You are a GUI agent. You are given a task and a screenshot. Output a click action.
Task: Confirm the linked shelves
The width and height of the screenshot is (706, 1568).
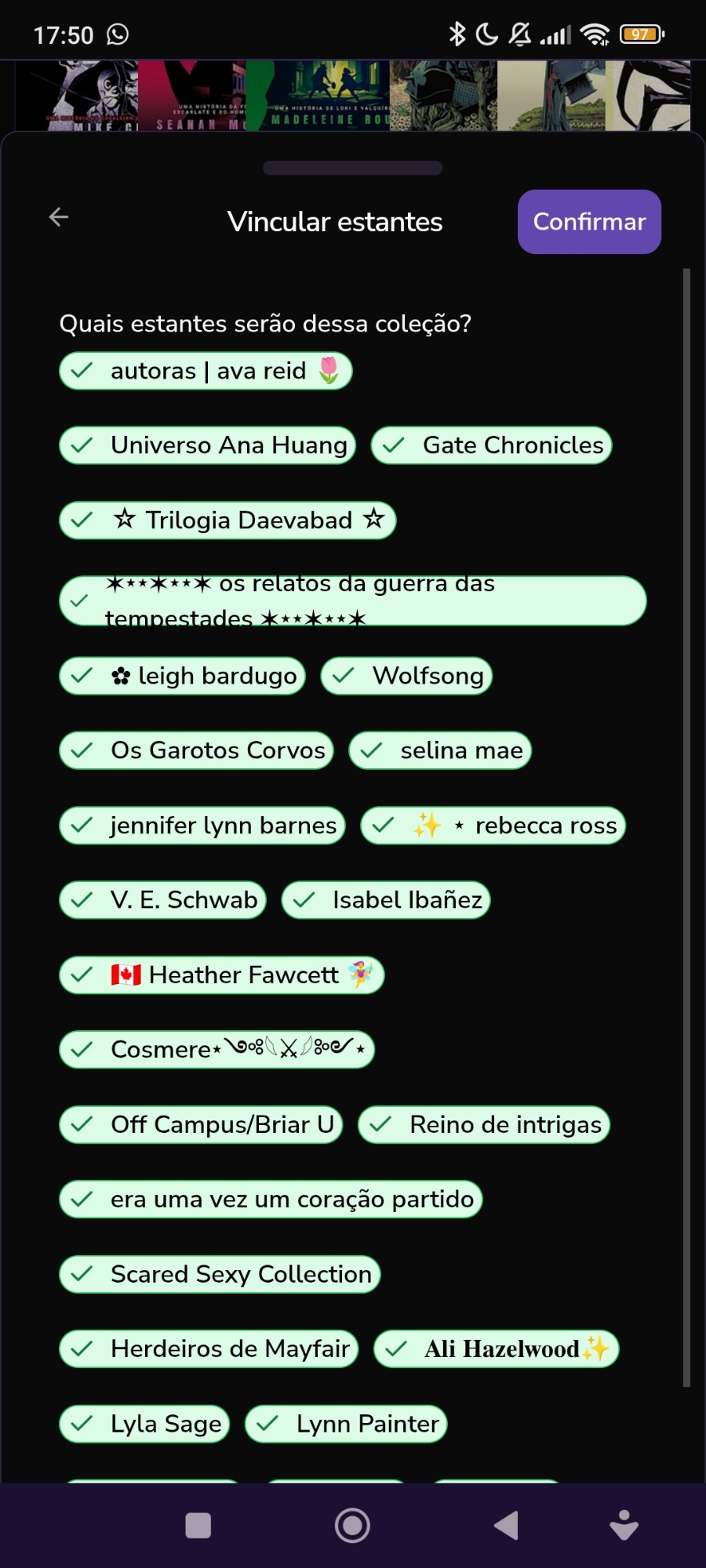[589, 222]
